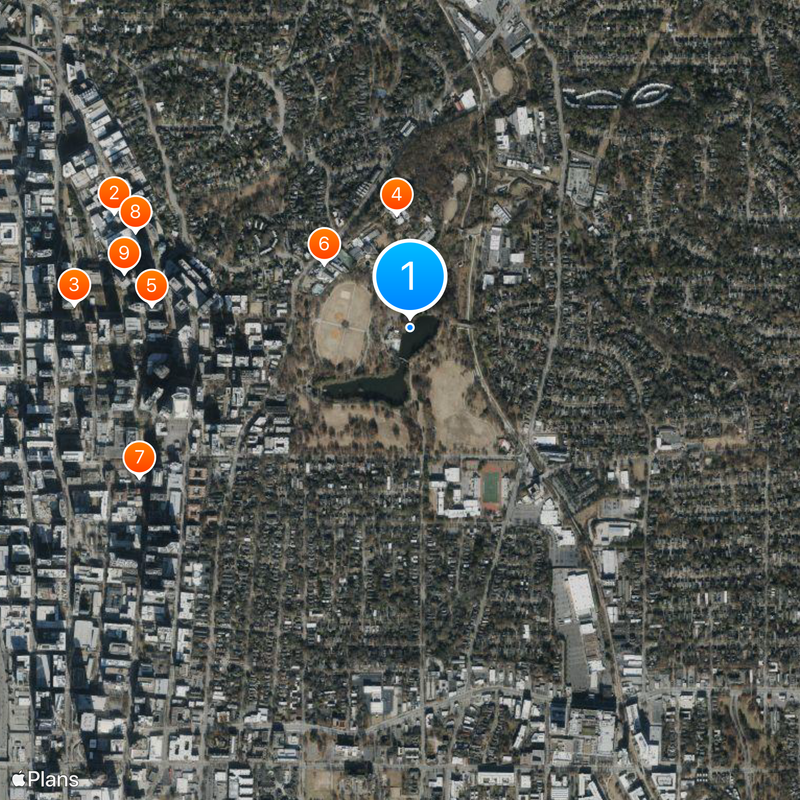Open the pin numbered 6

pyautogui.click(x=322, y=243)
